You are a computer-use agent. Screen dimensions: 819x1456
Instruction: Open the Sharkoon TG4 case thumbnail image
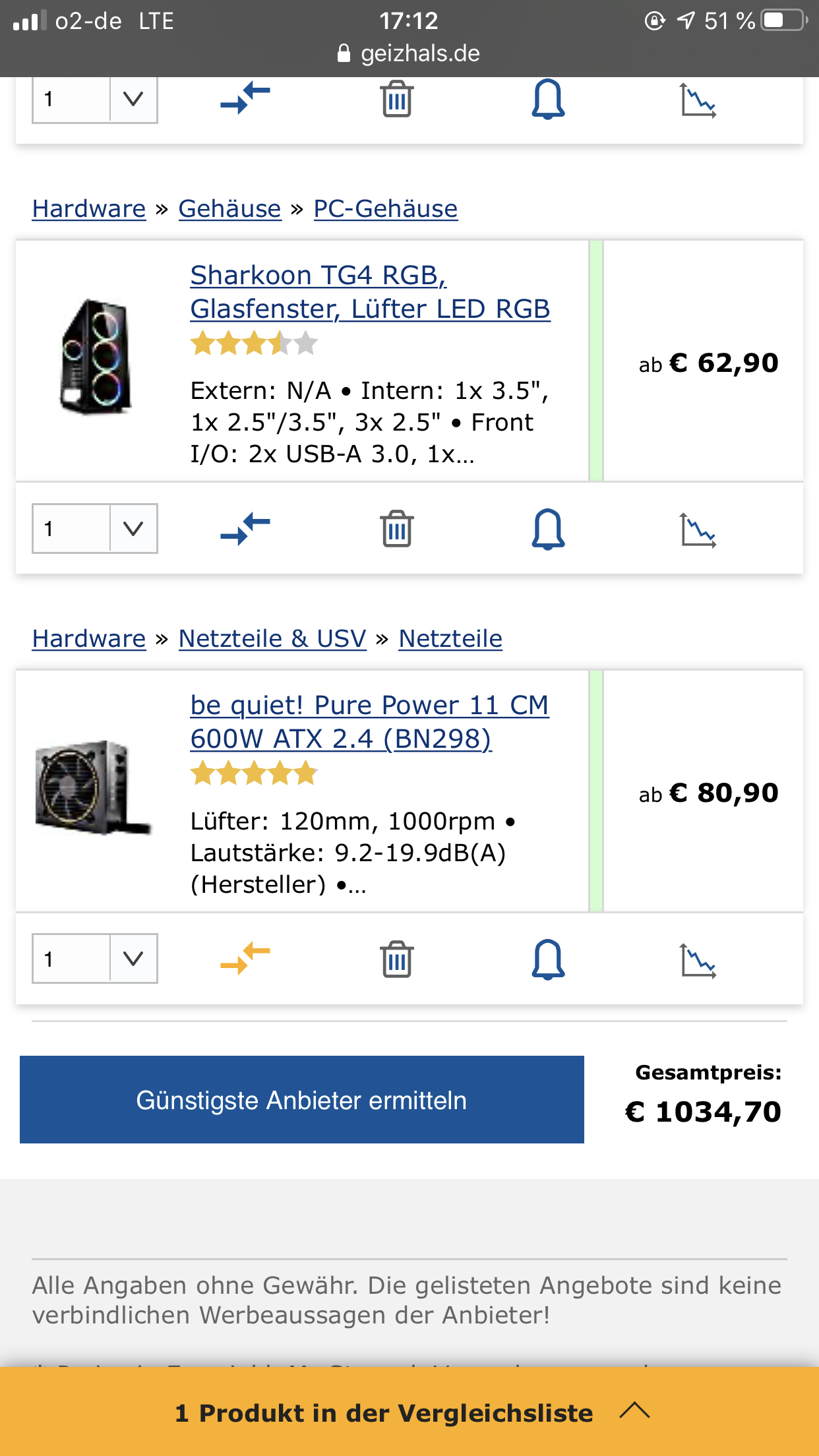(96, 357)
